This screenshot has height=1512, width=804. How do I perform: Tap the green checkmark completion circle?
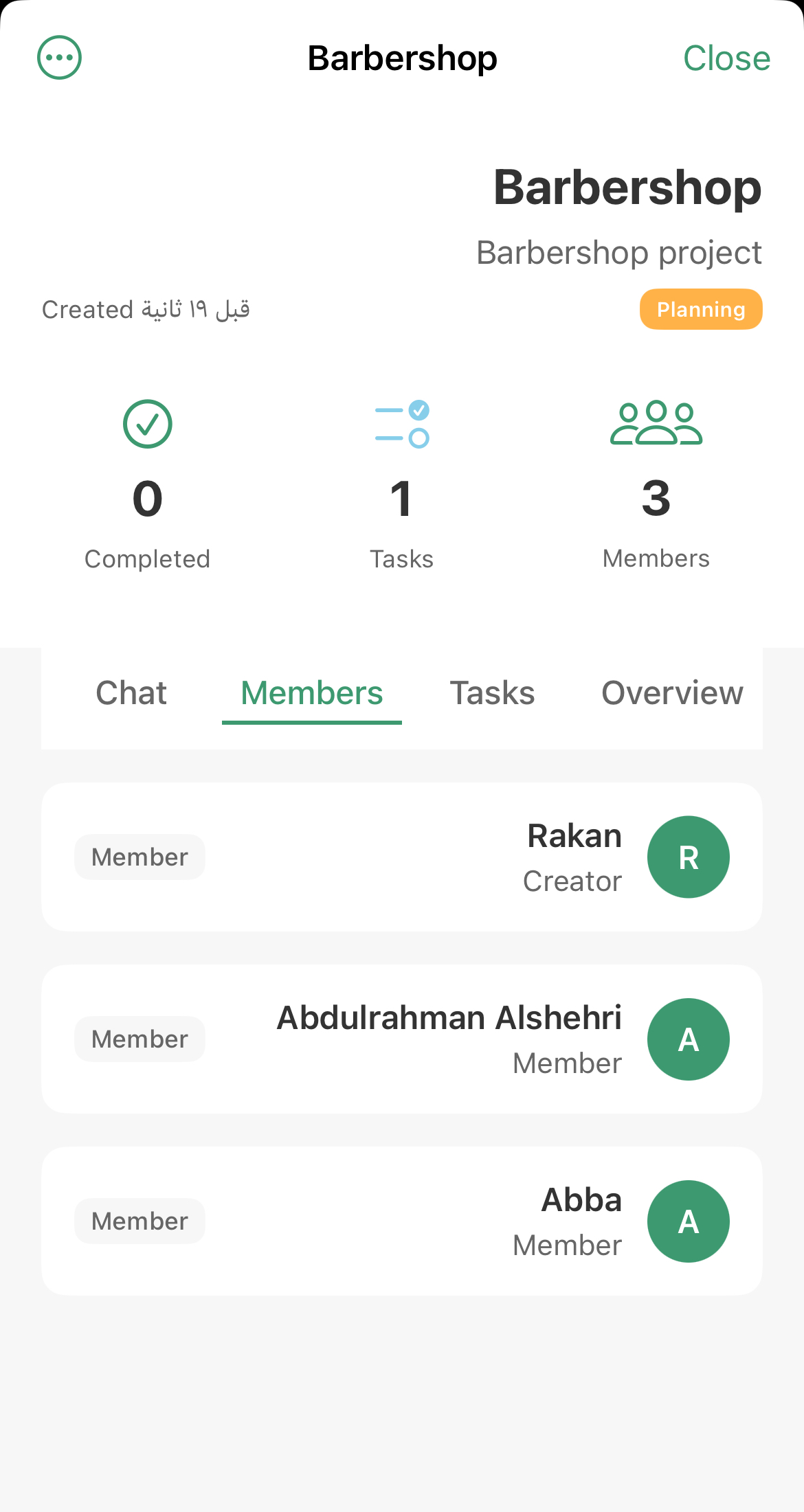[x=146, y=424]
